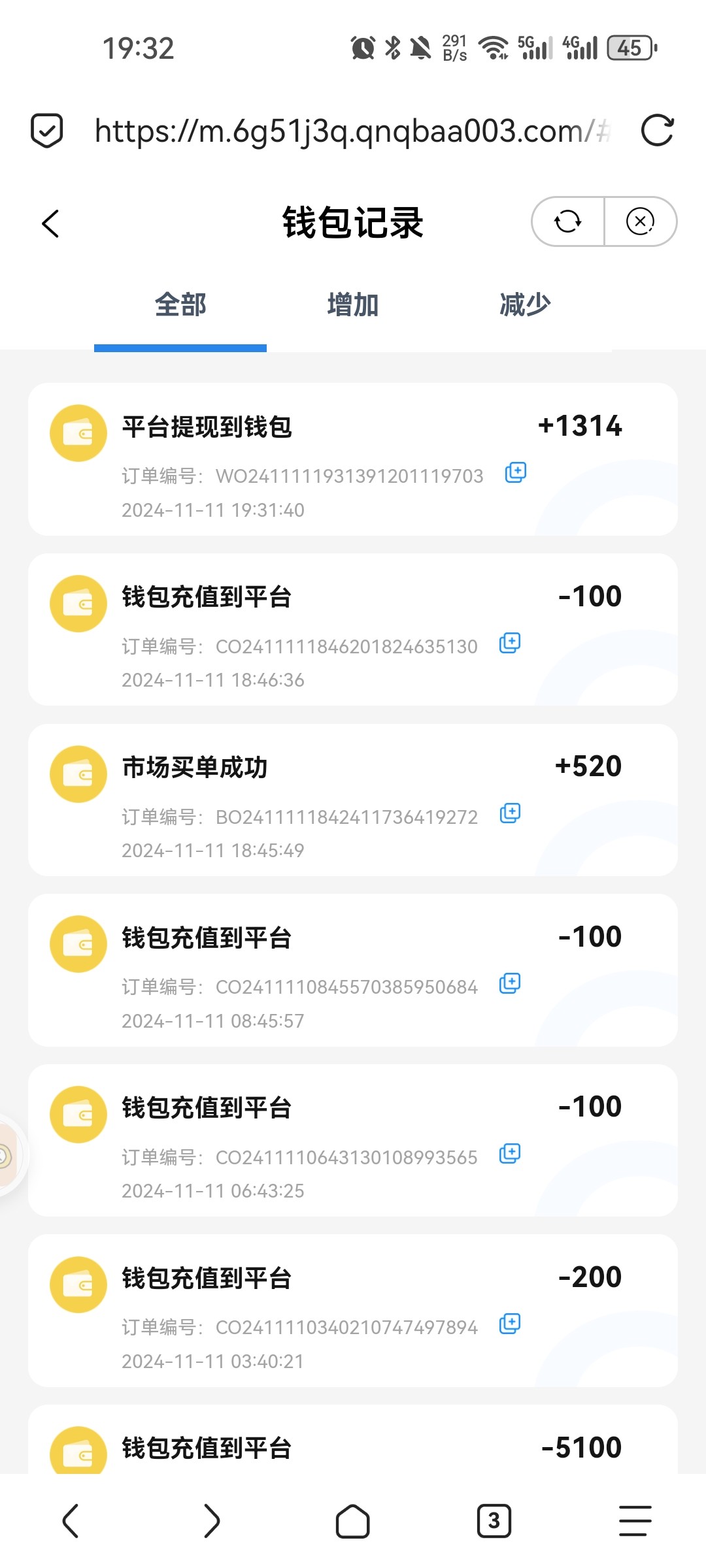Reload the page from the browser address bar
The height and width of the screenshot is (1568, 706).
tap(657, 130)
